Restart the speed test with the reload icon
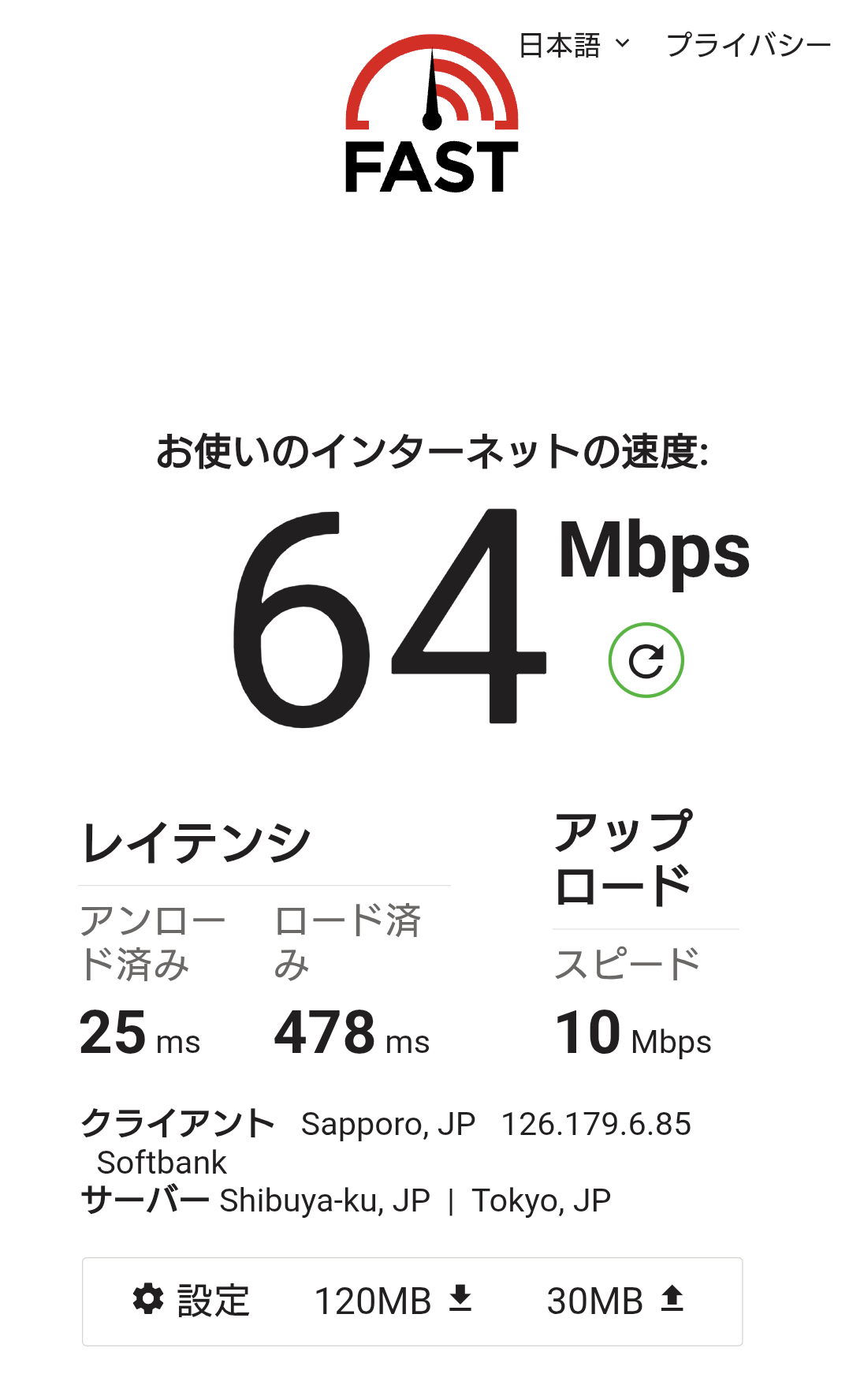864x1400 pixels. coord(646,660)
